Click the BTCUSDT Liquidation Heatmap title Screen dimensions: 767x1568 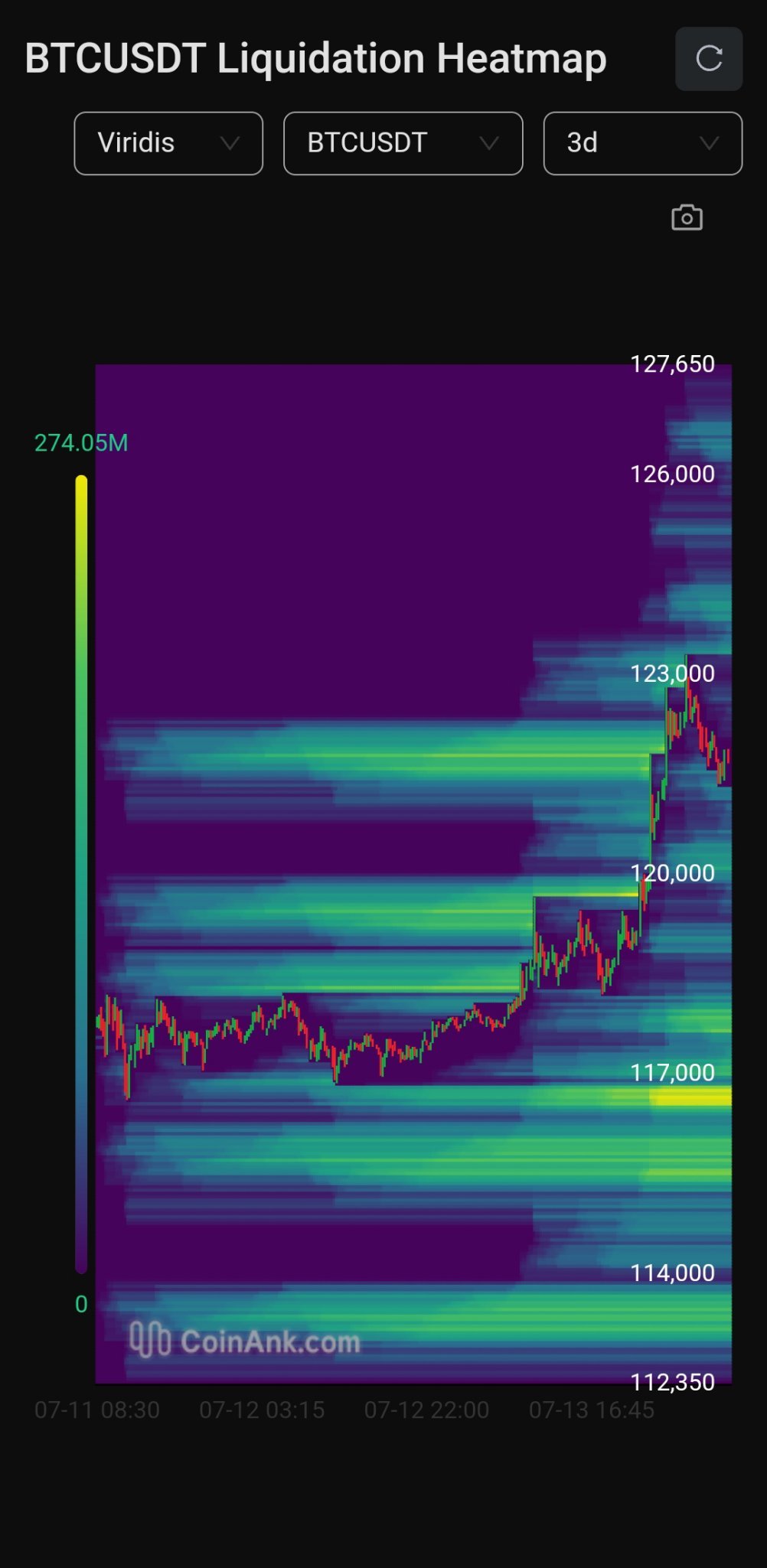click(x=314, y=58)
